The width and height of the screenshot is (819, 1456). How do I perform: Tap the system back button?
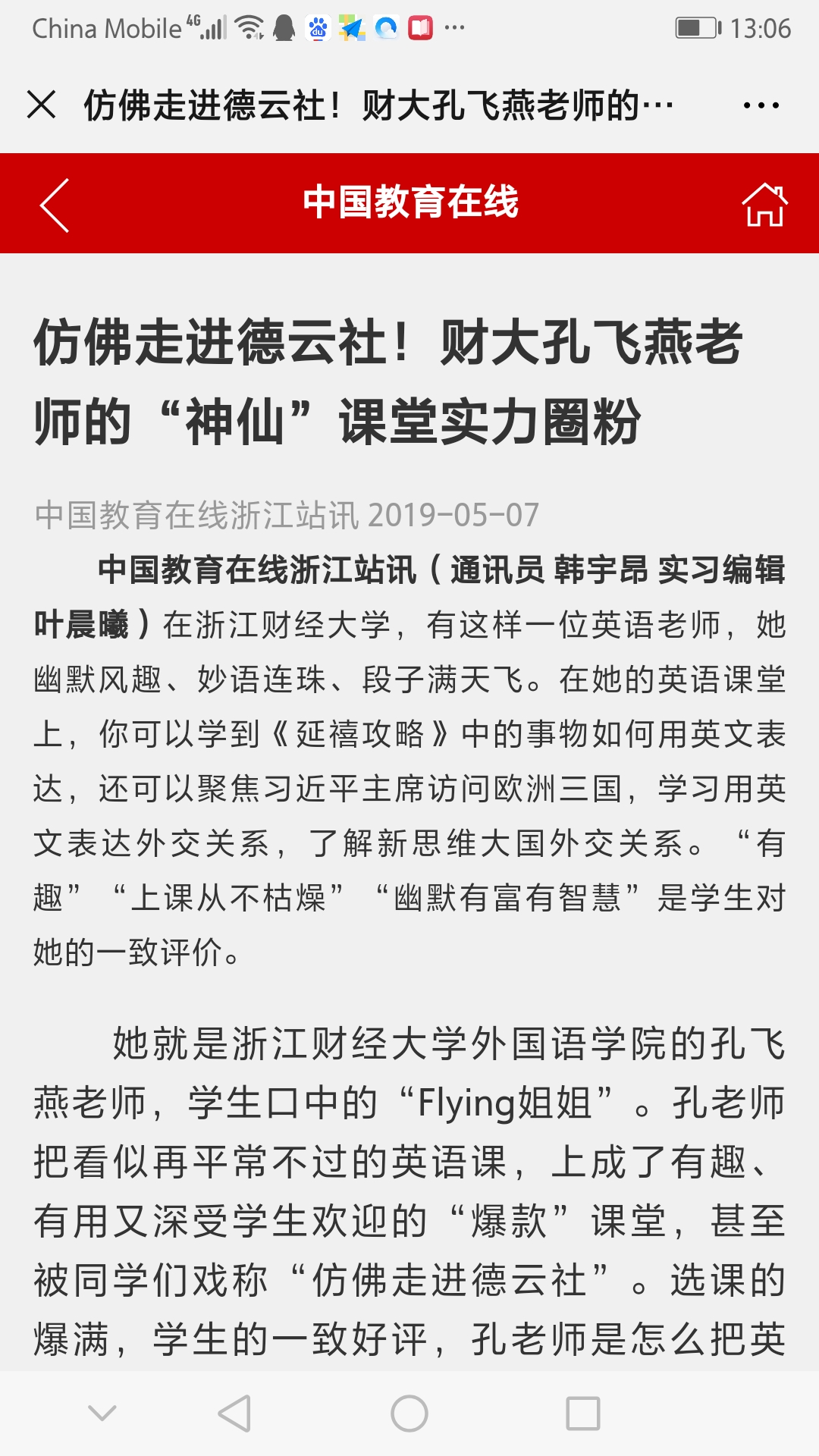tap(234, 1414)
